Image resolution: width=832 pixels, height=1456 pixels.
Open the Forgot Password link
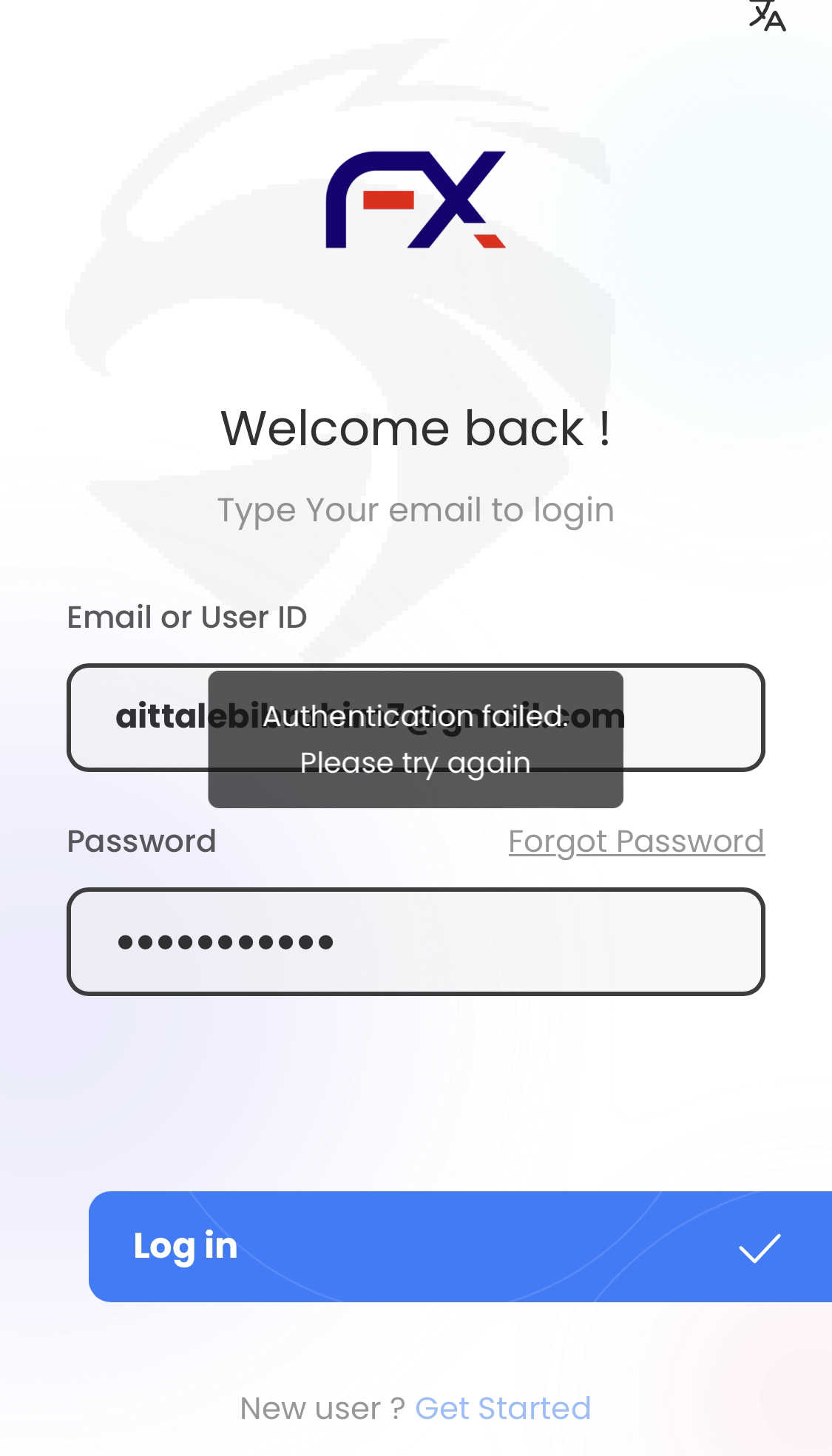pos(636,842)
